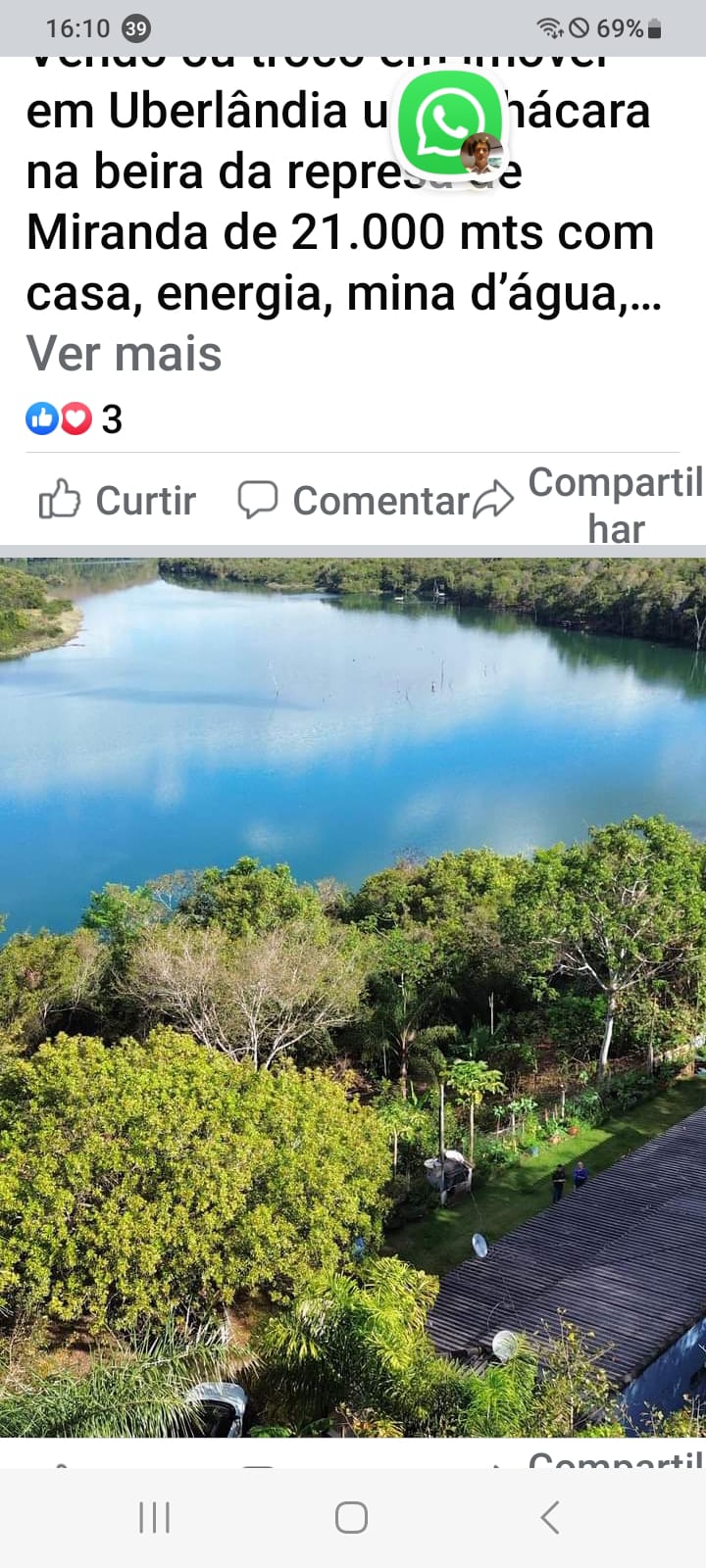Expand the post with Ver mais
706x1568 pixels.
click(125, 354)
